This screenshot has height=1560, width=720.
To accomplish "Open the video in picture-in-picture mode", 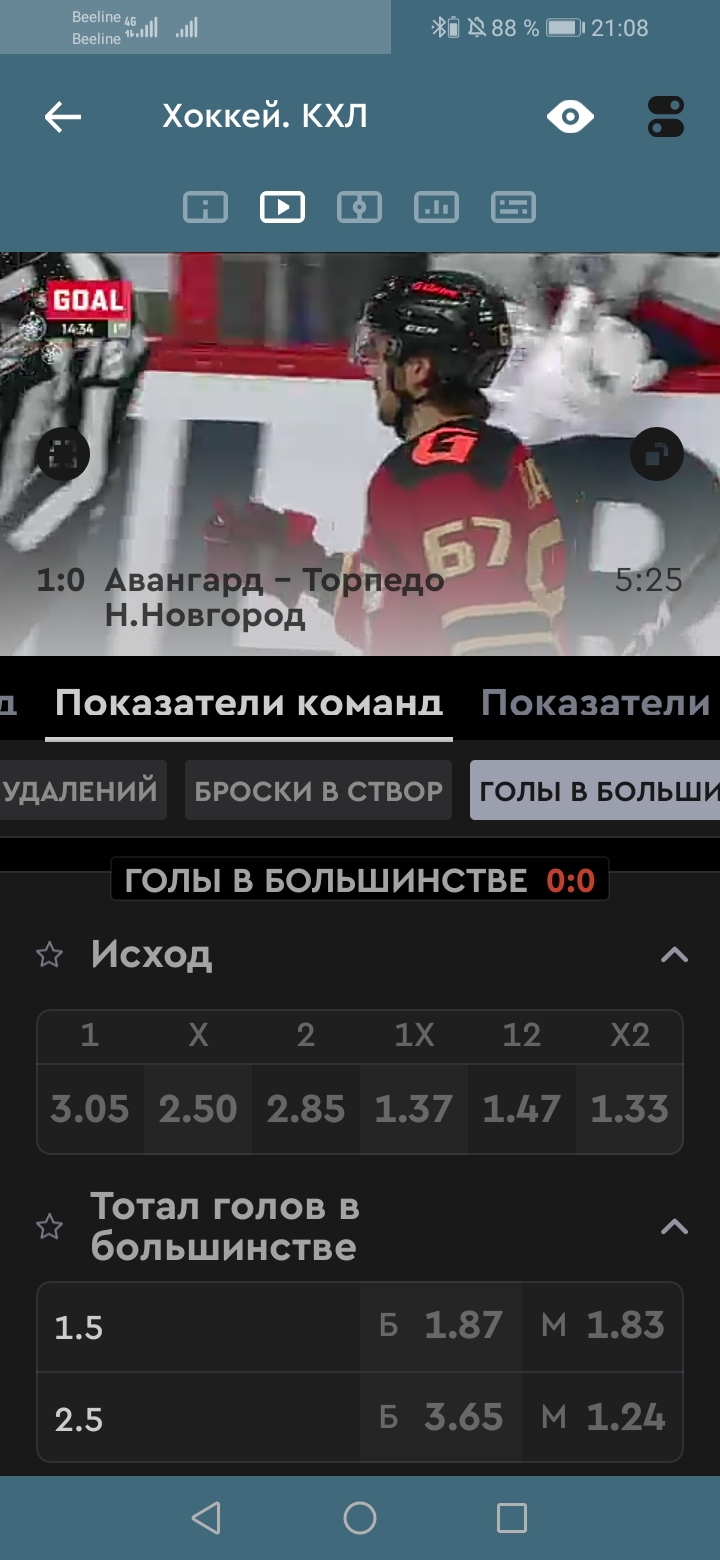I will (657, 455).
